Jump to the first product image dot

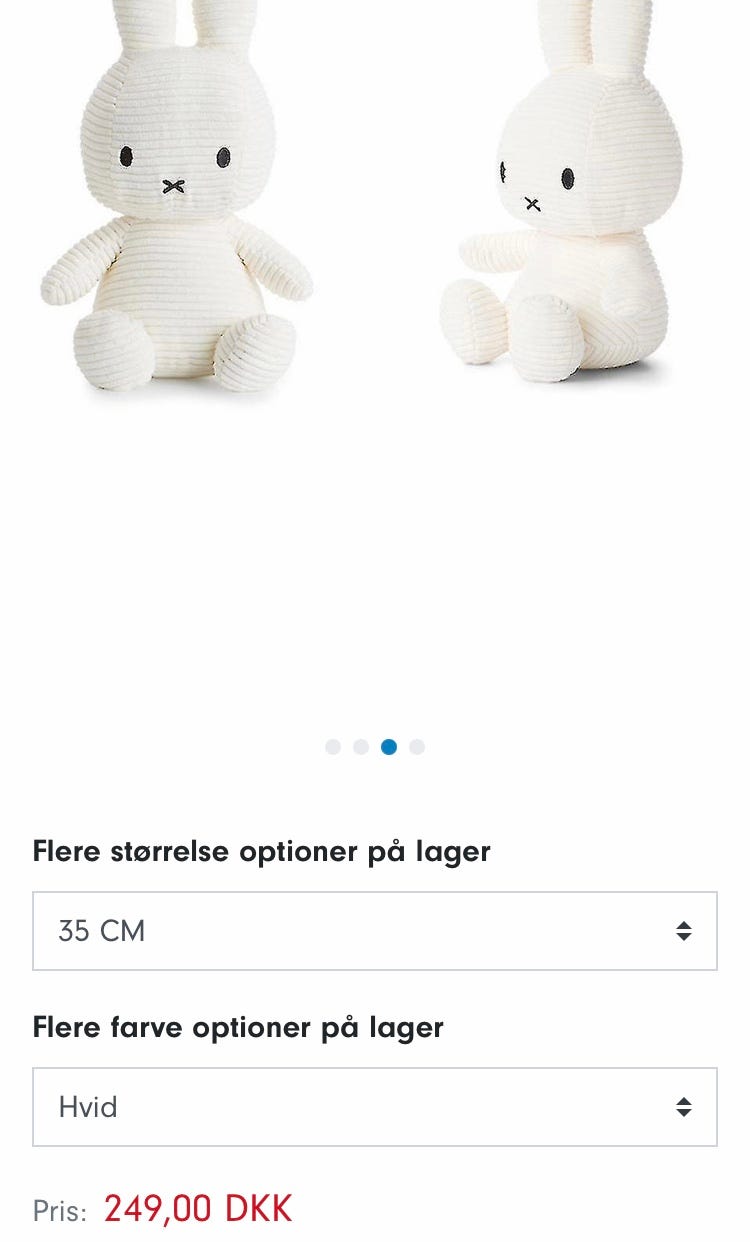333,747
